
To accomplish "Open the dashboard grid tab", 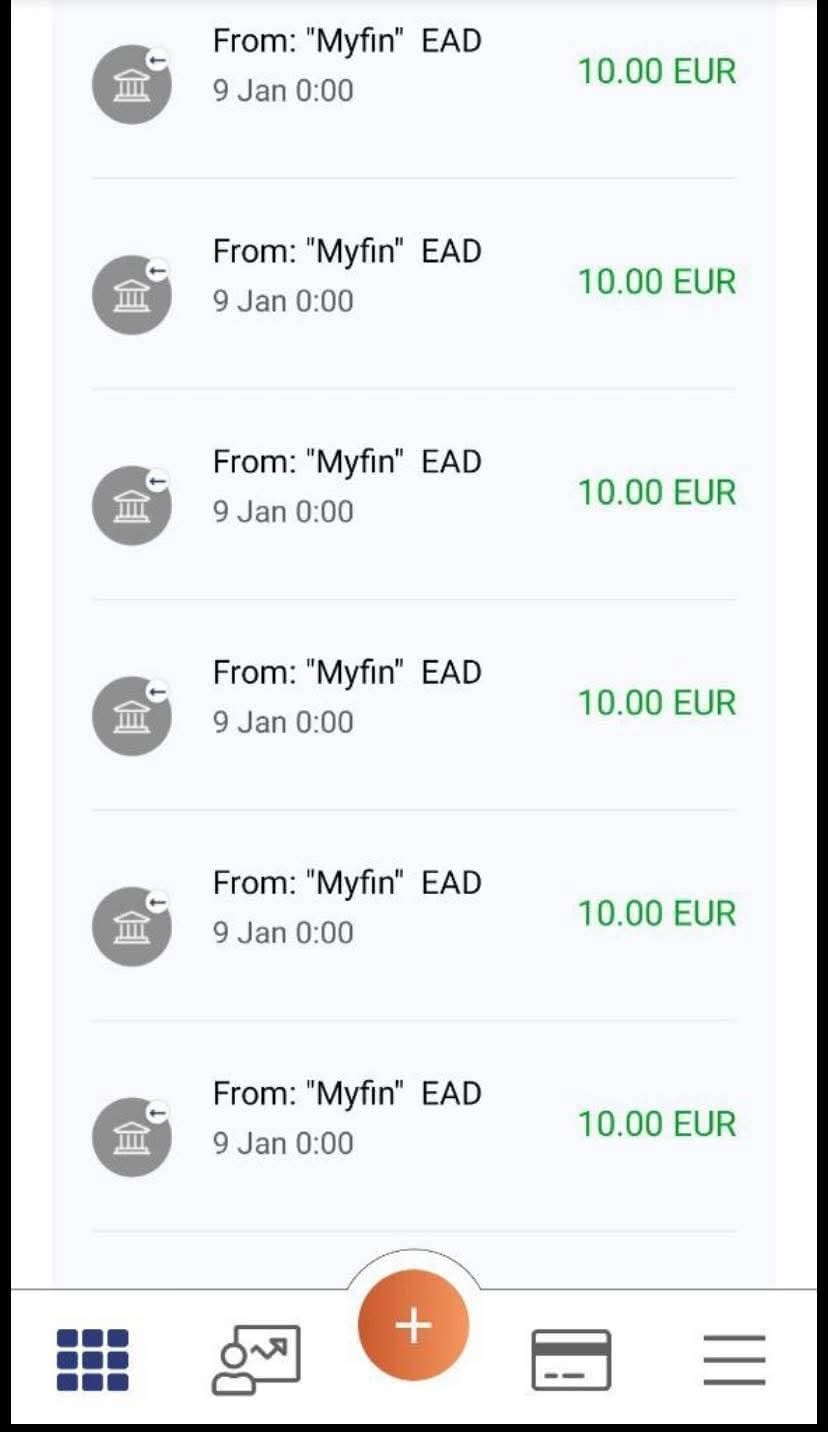I will pos(92,1360).
